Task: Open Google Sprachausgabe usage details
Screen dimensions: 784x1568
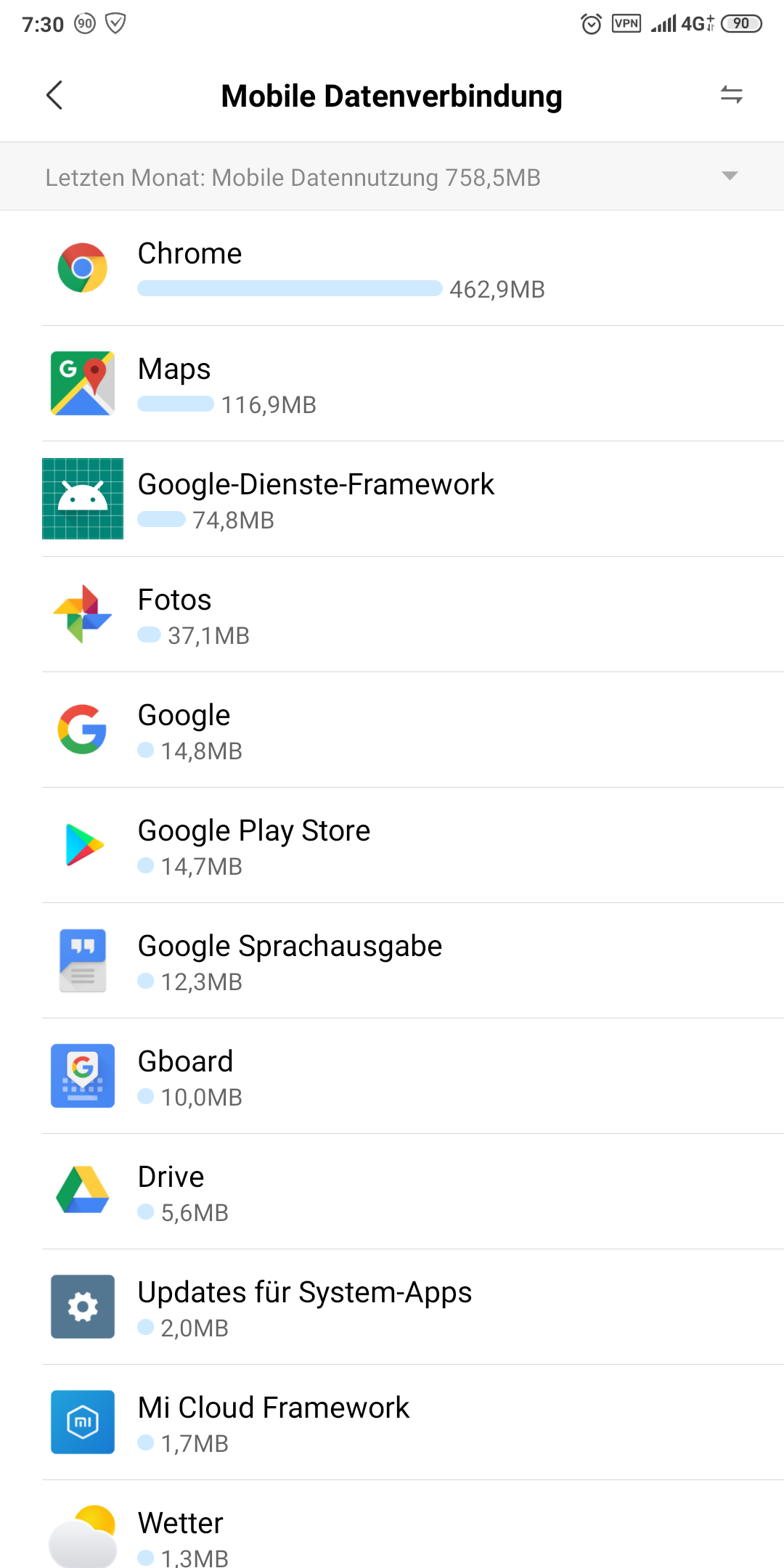Action: click(x=392, y=961)
